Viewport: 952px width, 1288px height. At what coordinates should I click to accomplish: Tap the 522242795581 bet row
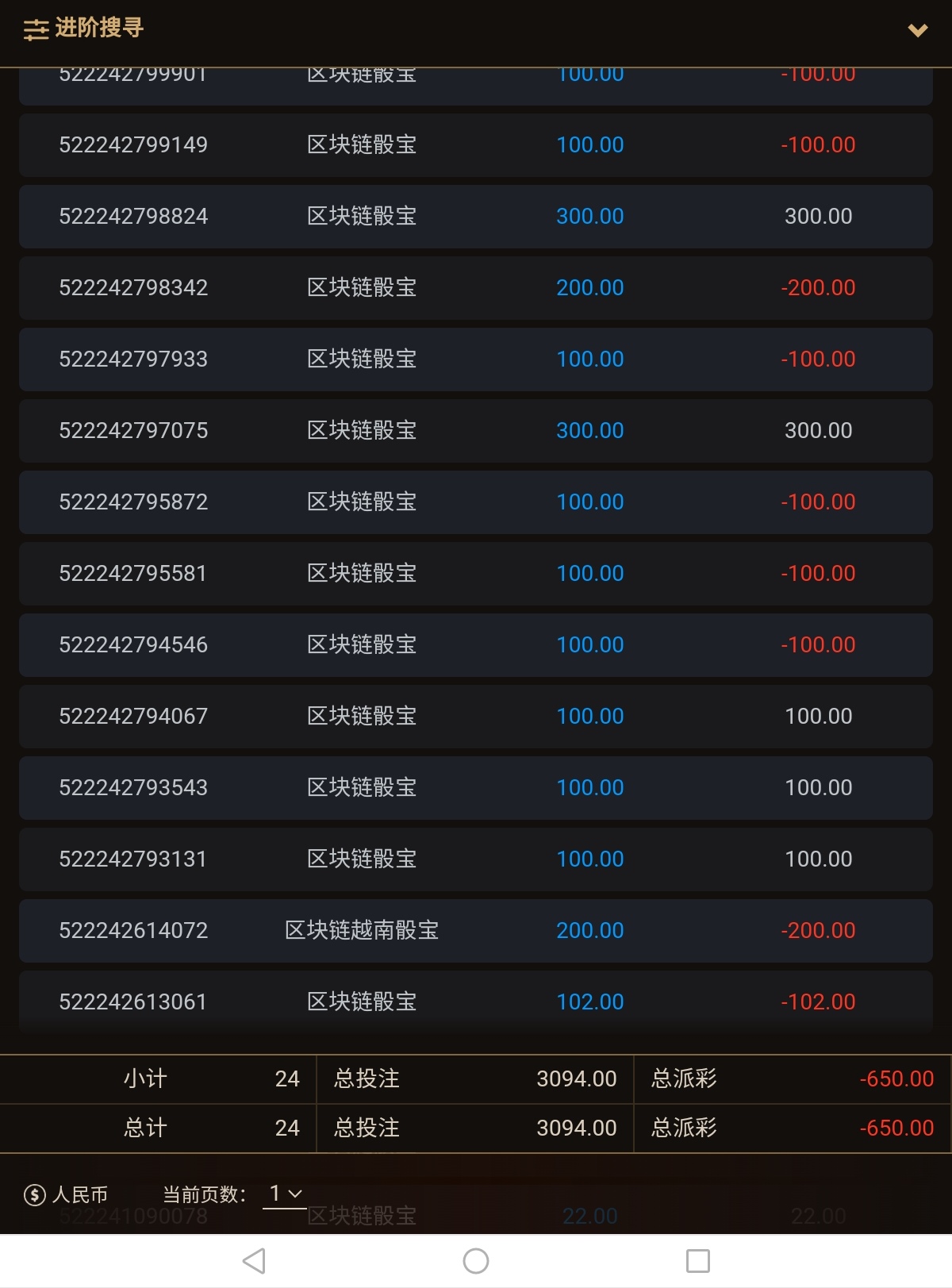(x=476, y=574)
